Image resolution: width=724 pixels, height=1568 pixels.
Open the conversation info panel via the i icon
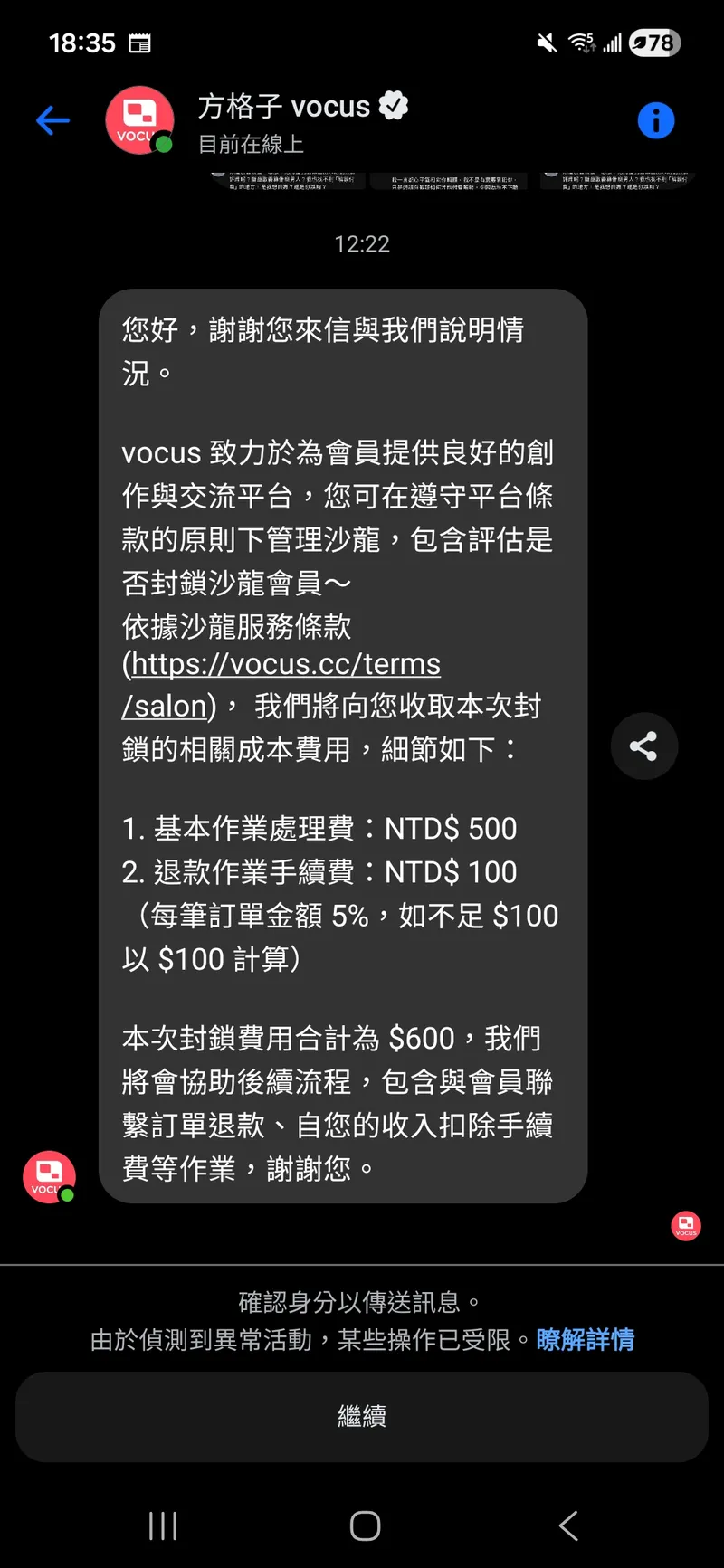(x=657, y=120)
